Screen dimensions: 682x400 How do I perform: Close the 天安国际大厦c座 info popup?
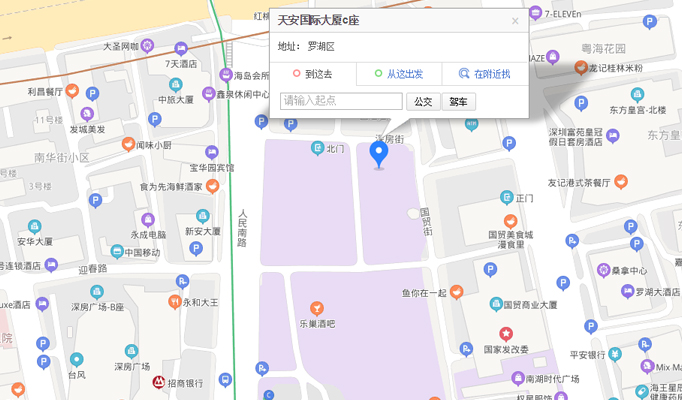click(515, 21)
